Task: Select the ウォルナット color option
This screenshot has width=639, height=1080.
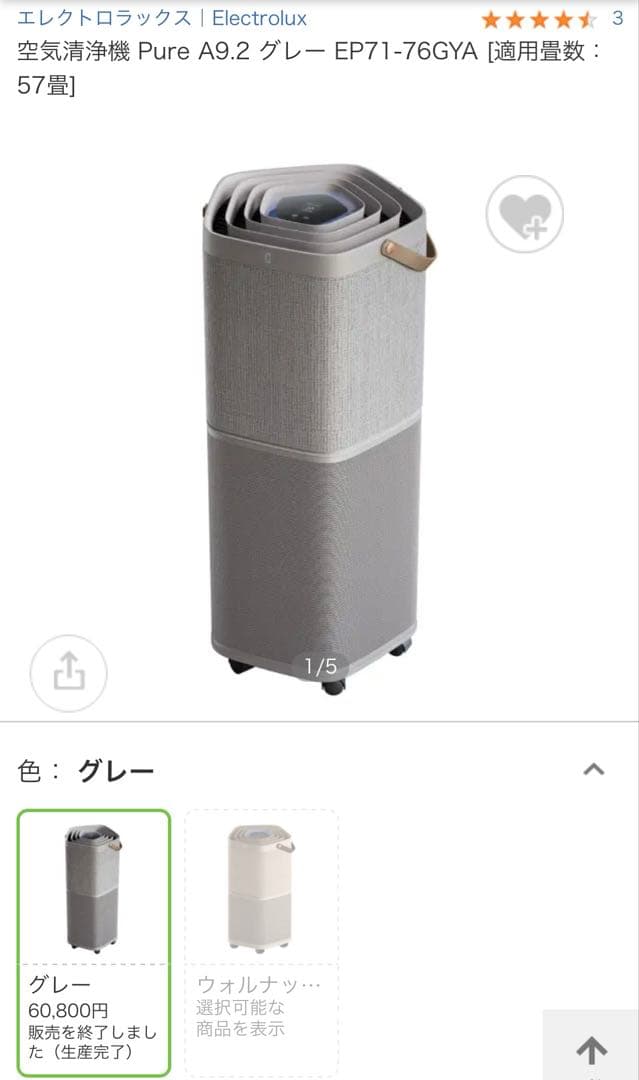Action: pyautogui.click(x=262, y=942)
